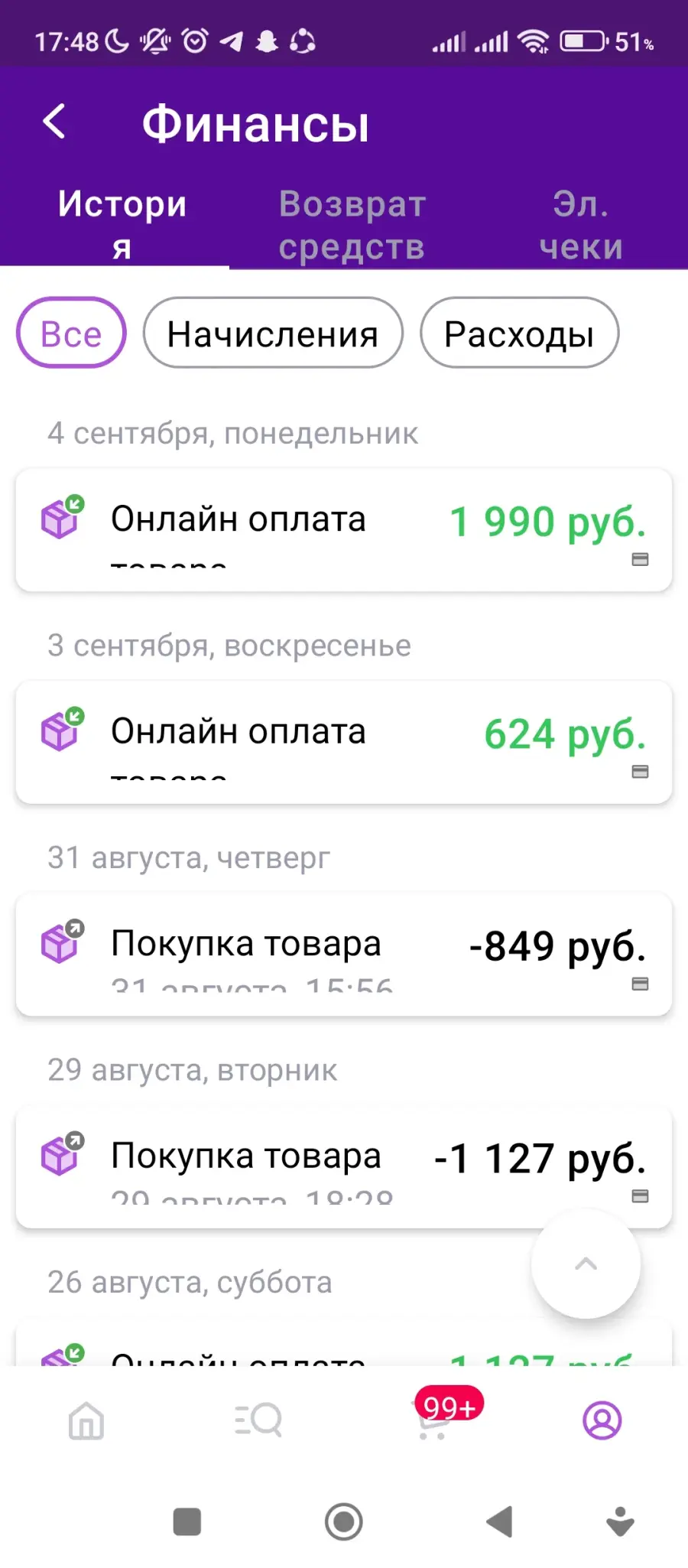Tap the system home circle button
Viewport: 688px width, 1568px height.
(x=344, y=1521)
